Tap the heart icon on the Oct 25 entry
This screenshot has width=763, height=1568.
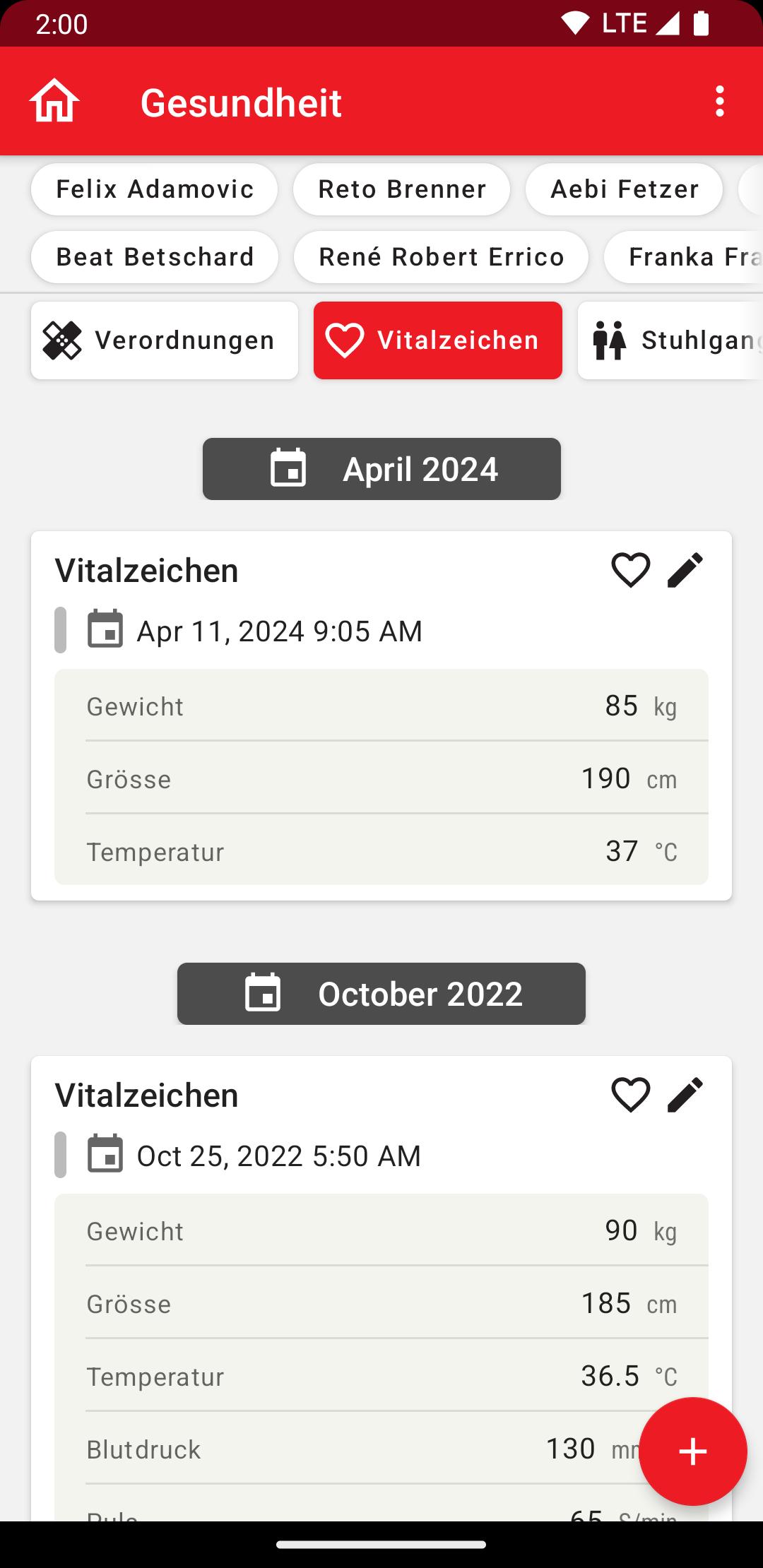(x=630, y=1095)
